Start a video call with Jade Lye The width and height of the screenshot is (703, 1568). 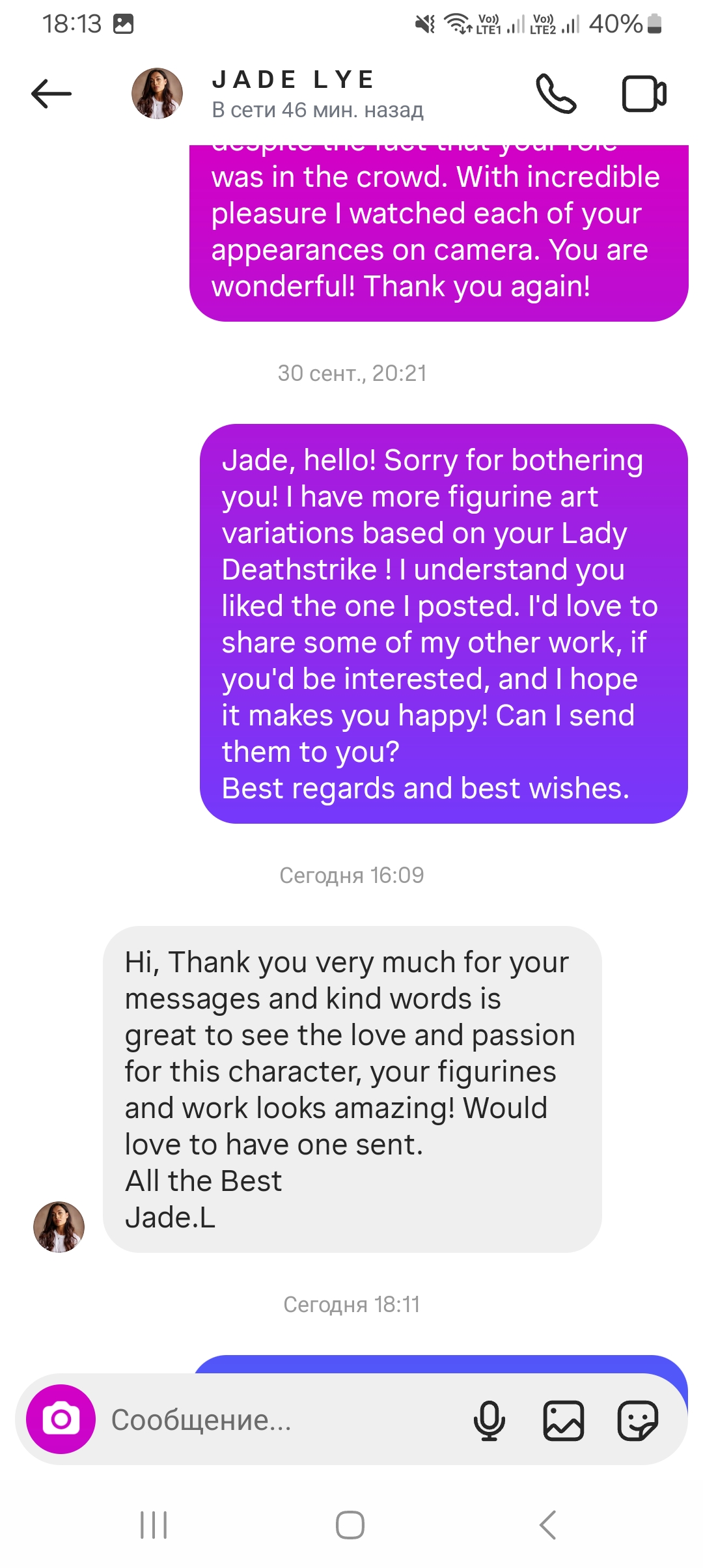(x=644, y=94)
